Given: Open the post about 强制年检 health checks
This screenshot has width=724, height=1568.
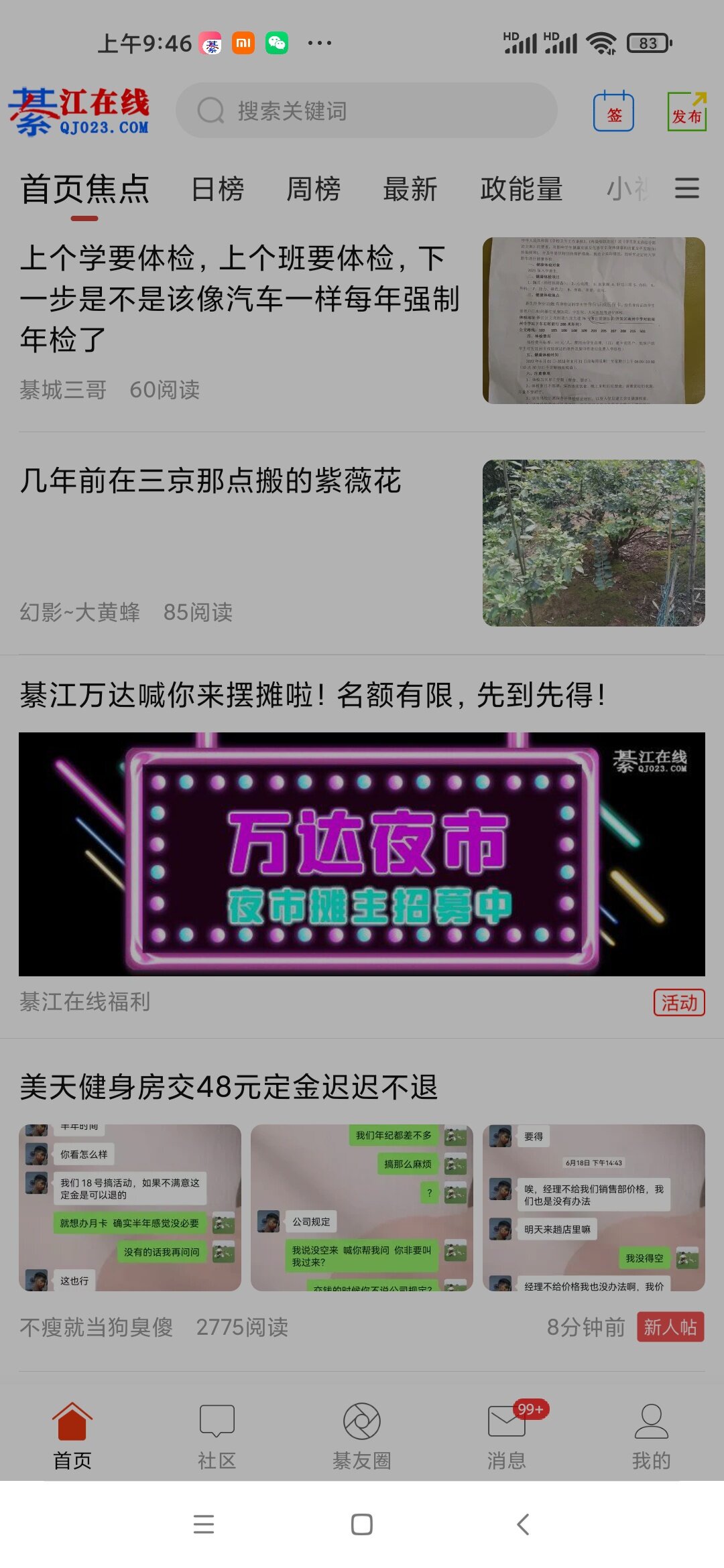Looking at the screenshot, I should [x=239, y=299].
